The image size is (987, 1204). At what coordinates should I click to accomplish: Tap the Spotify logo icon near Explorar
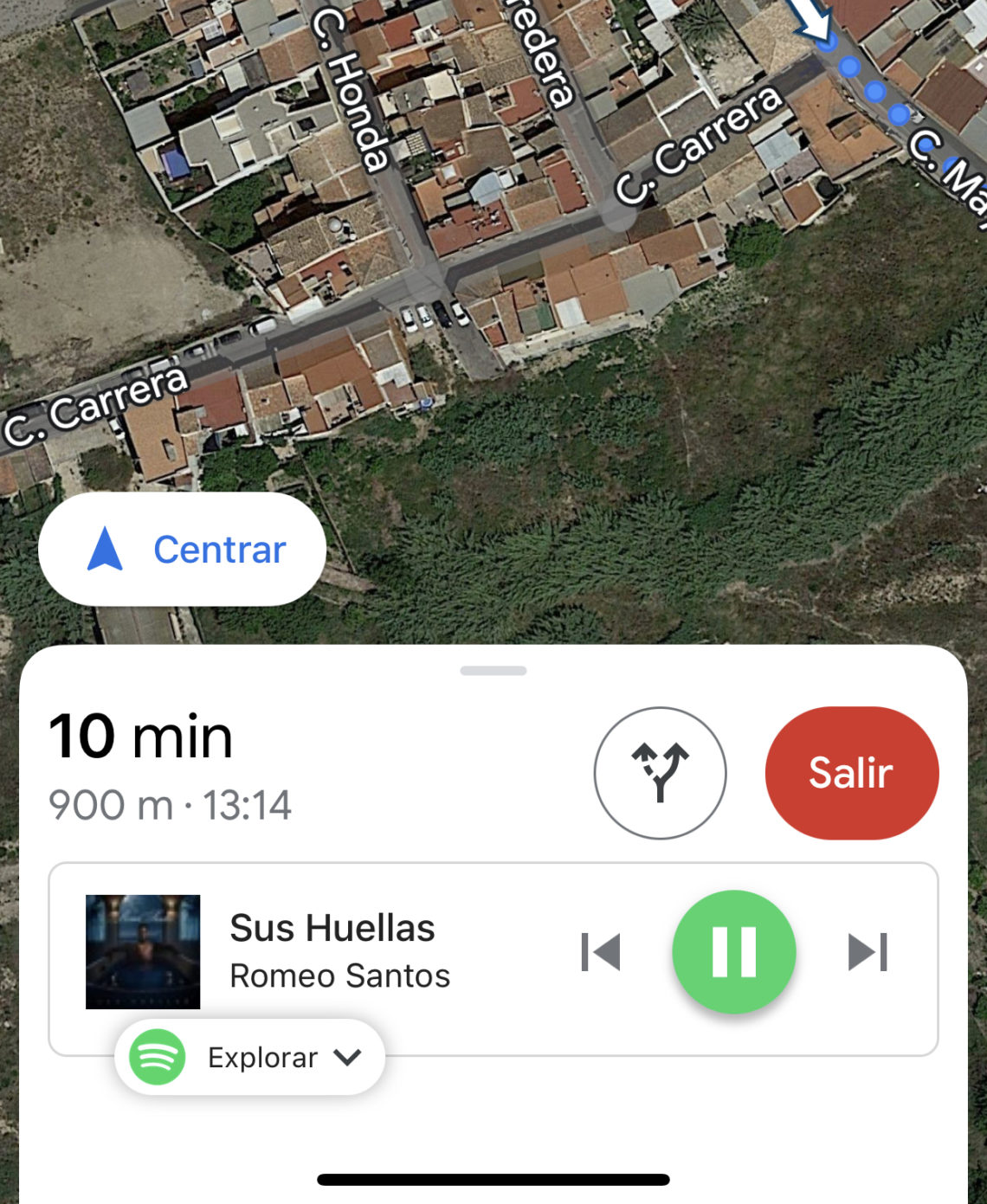click(x=157, y=1057)
